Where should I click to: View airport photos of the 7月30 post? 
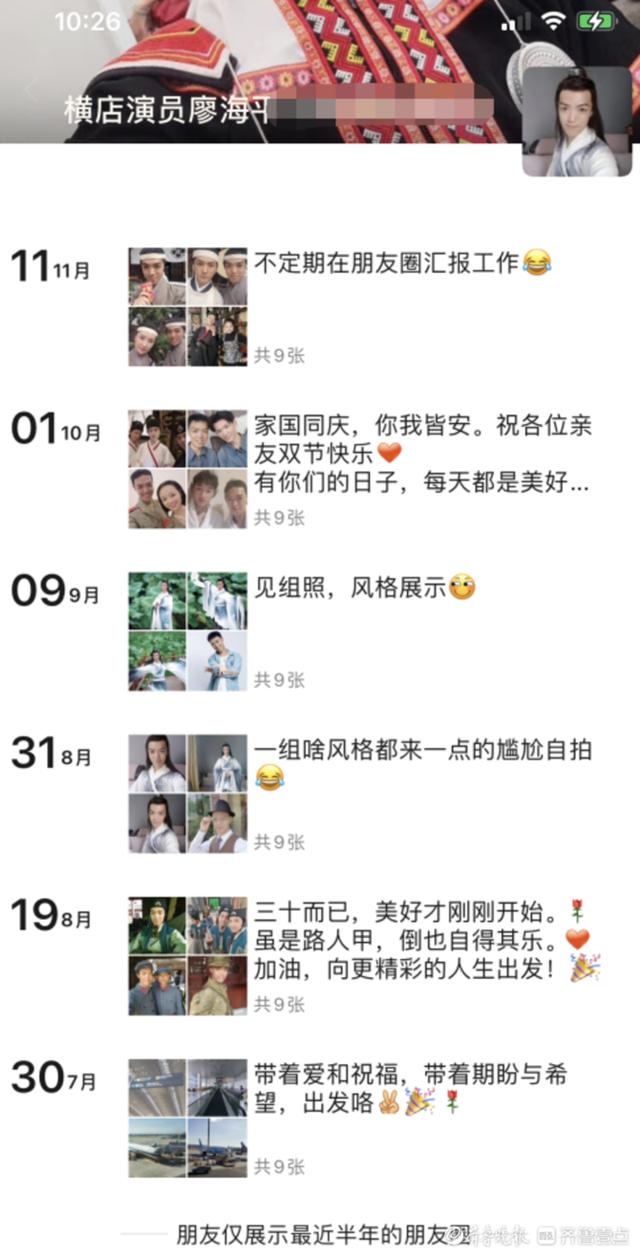coord(187,1118)
